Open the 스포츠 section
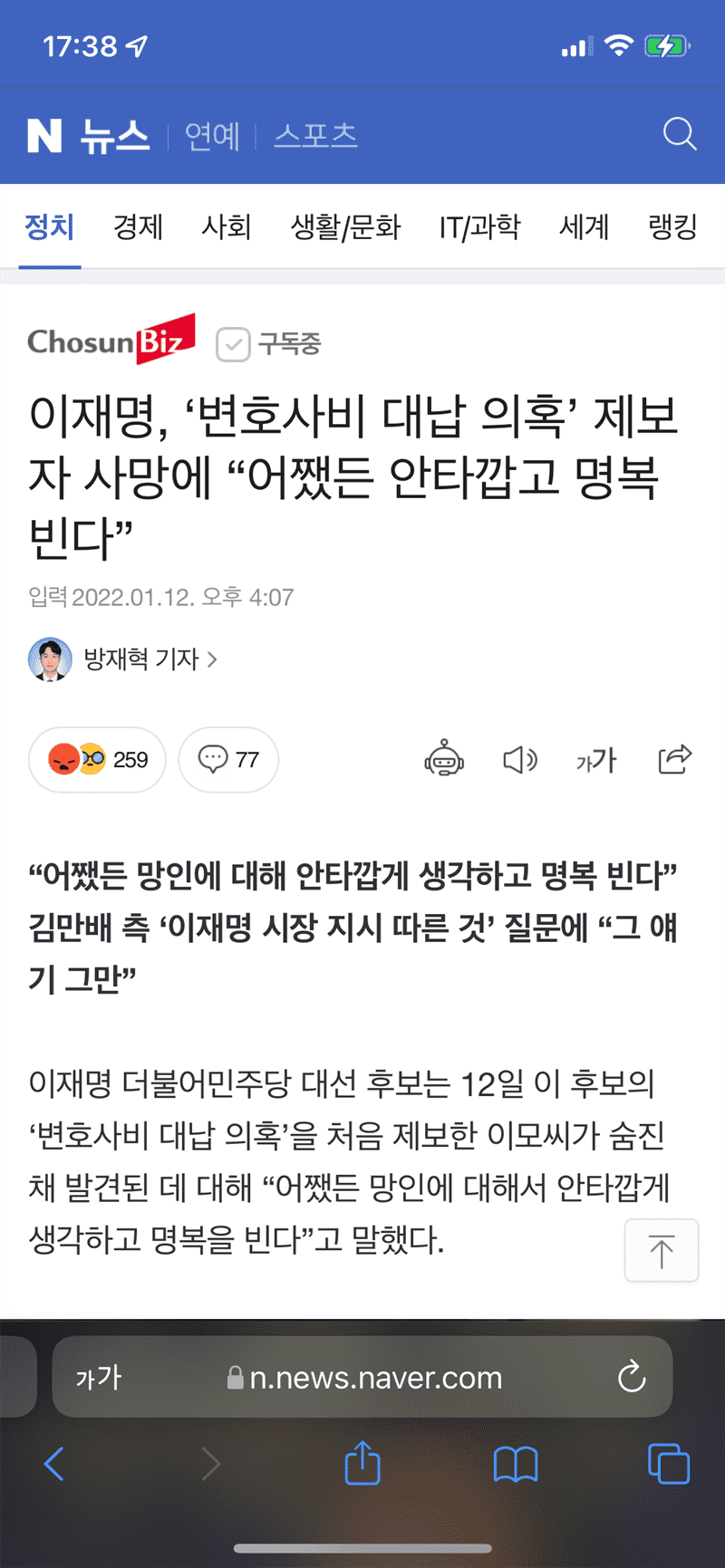 click(x=315, y=136)
